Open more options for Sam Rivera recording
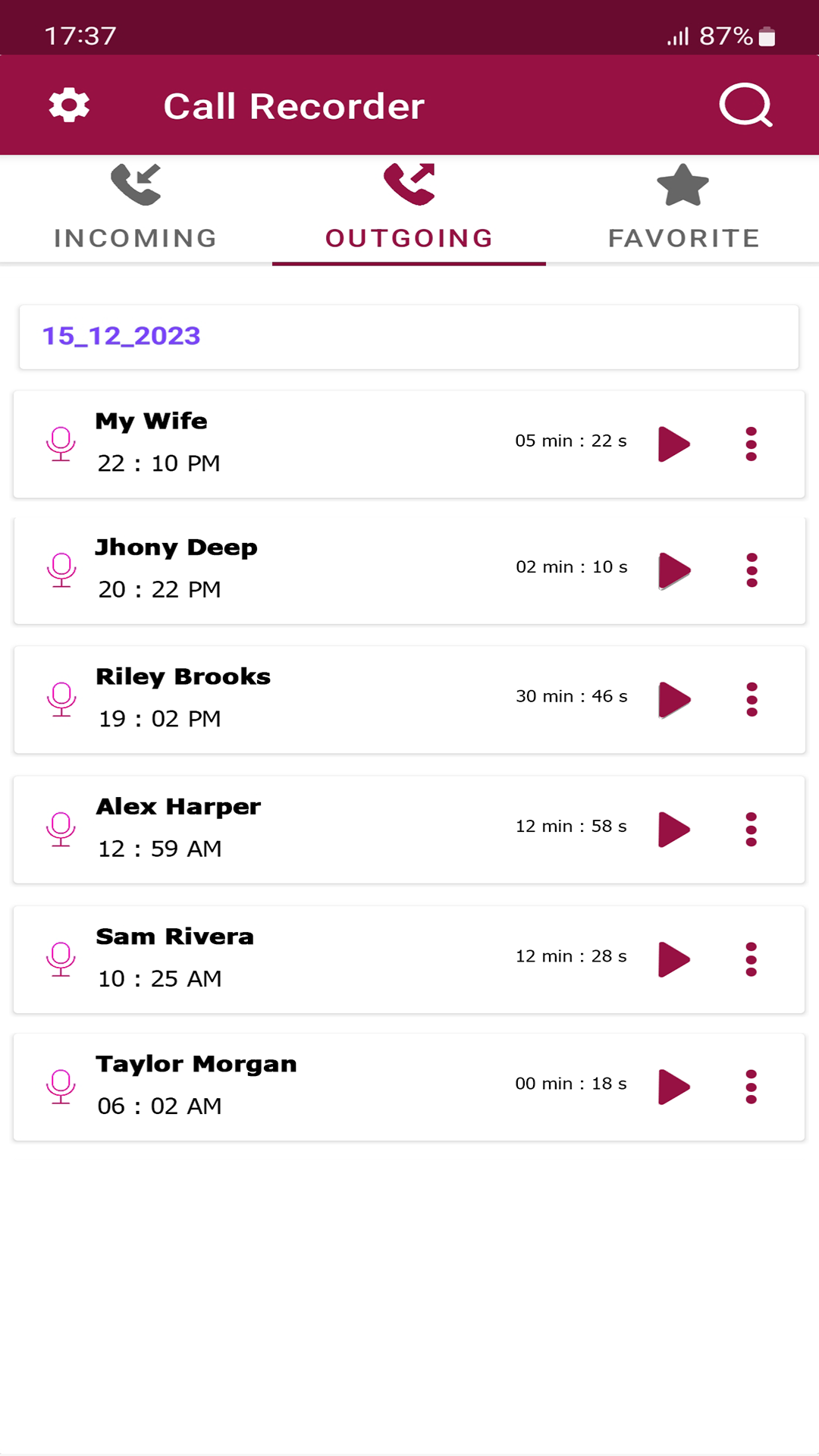The width and height of the screenshot is (819, 1456). pyautogui.click(x=751, y=960)
